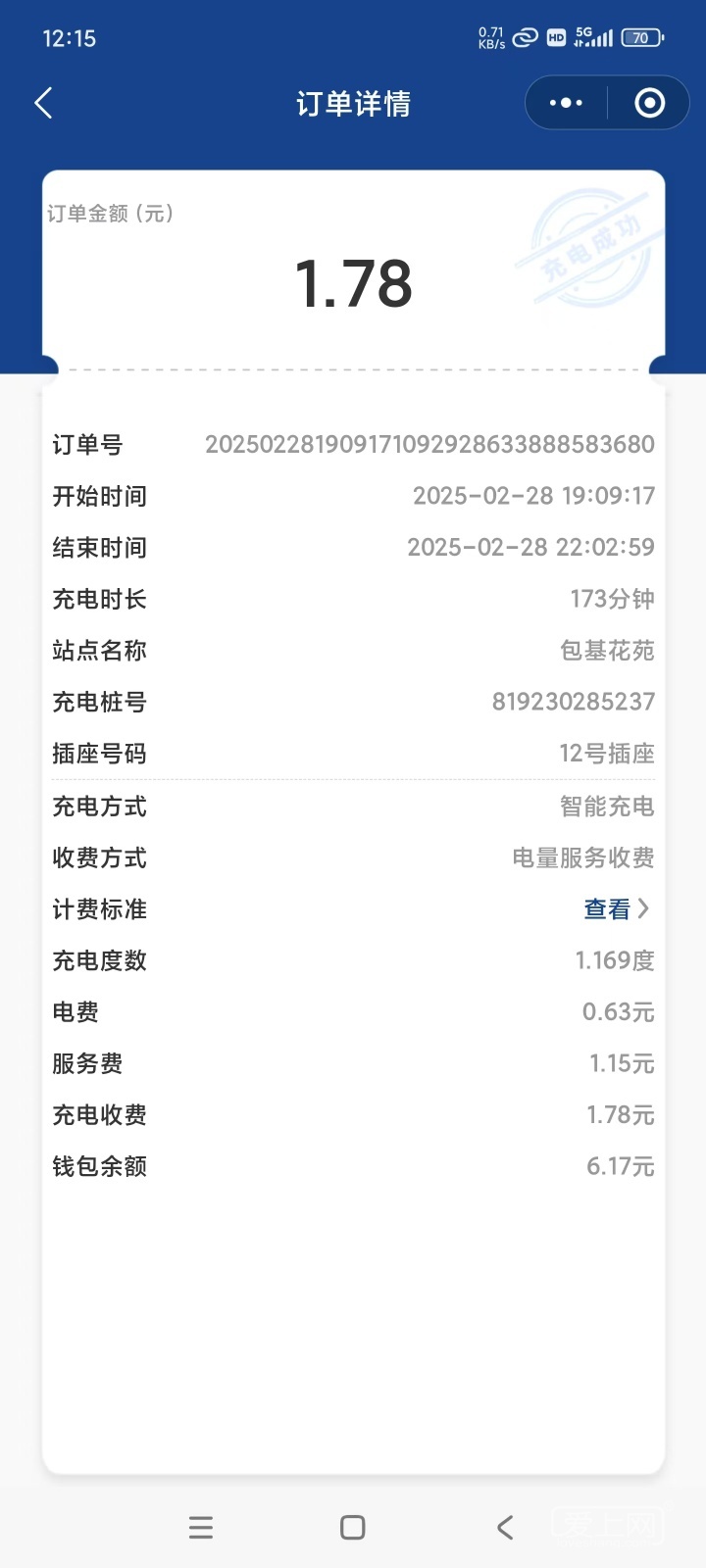Image resolution: width=706 pixels, height=1568 pixels.
Task: Go back from the order details page
Action: point(43,103)
